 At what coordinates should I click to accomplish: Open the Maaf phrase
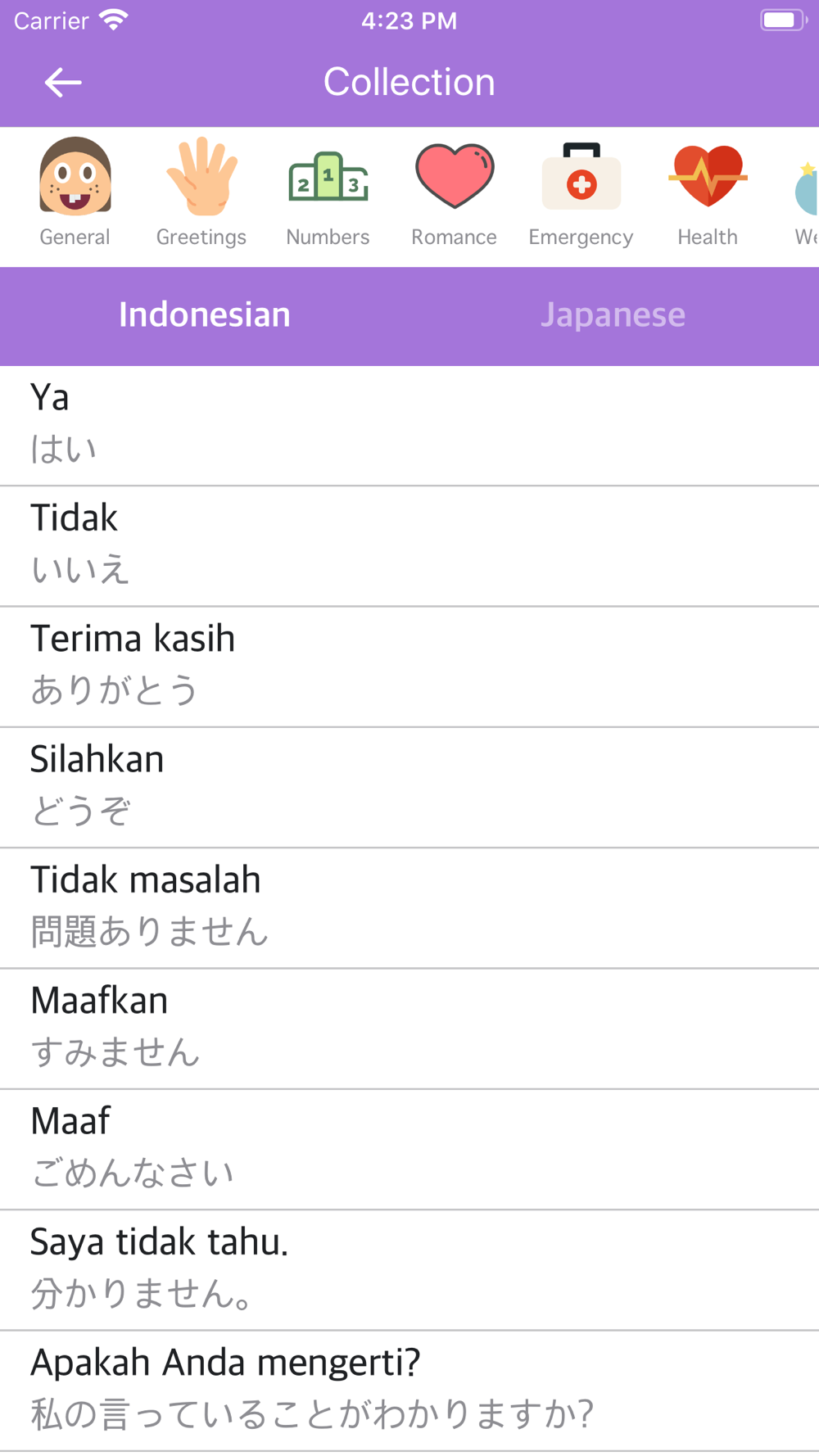[x=409, y=1149]
